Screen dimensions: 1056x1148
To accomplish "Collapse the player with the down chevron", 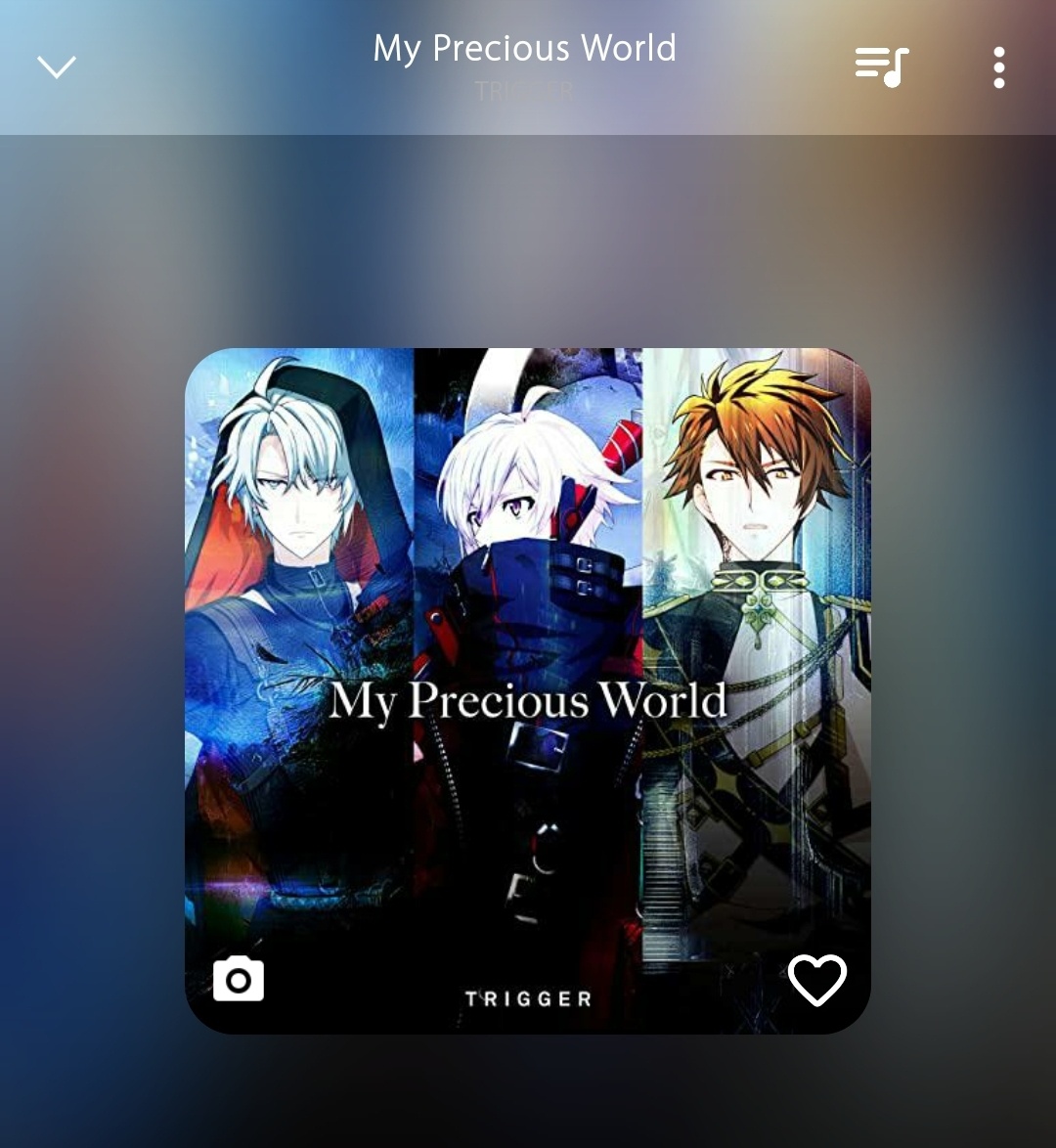I will [x=57, y=66].
